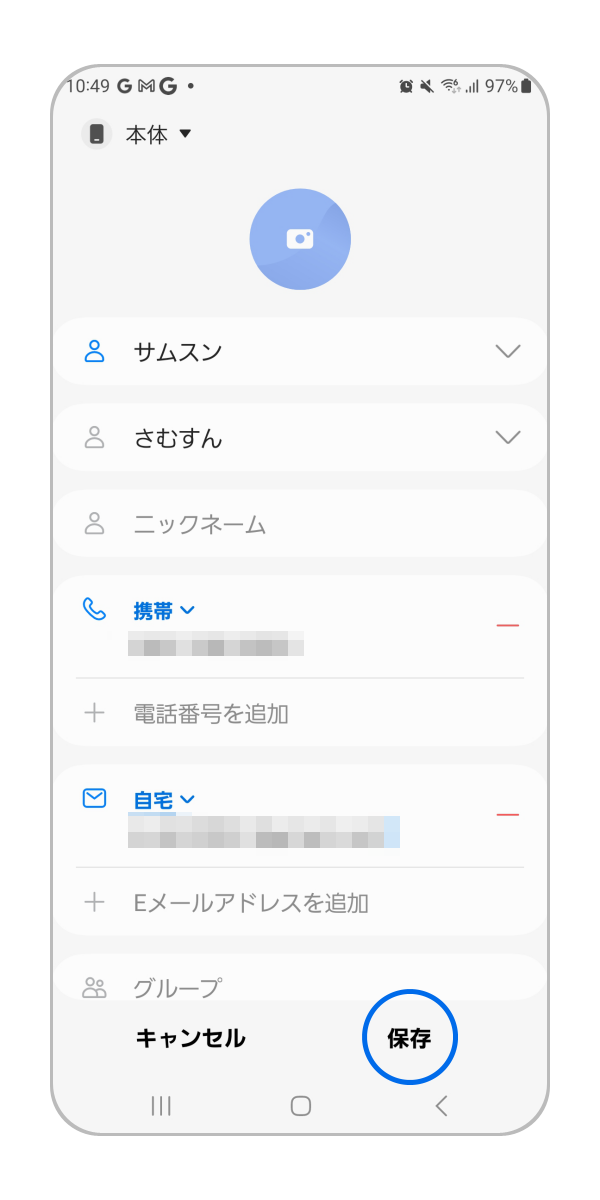Screen dimensions: 600x1200
Task: Remove the 携帯 phone number entry
Action: click(x=508, y=626)
